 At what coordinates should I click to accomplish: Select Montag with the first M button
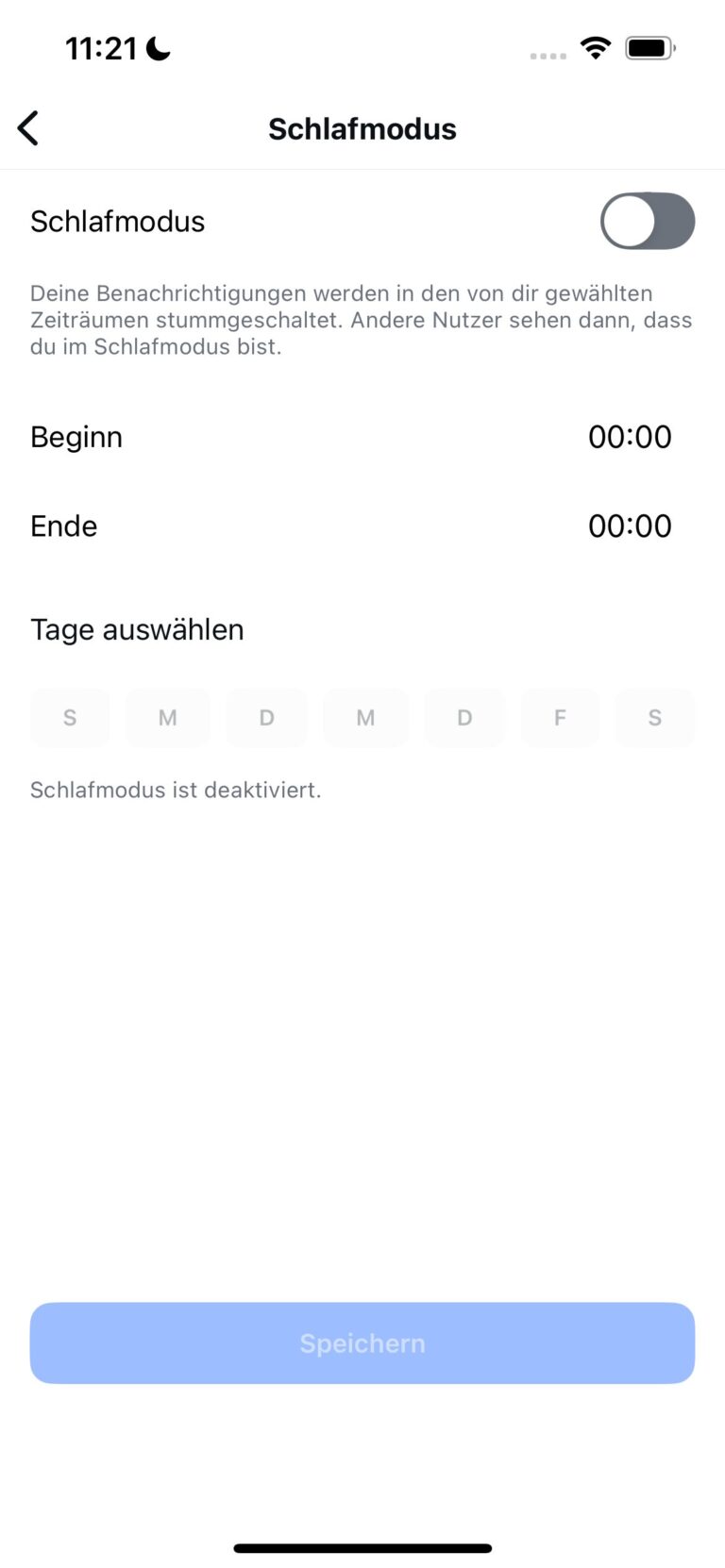click(x=168, y=717)
